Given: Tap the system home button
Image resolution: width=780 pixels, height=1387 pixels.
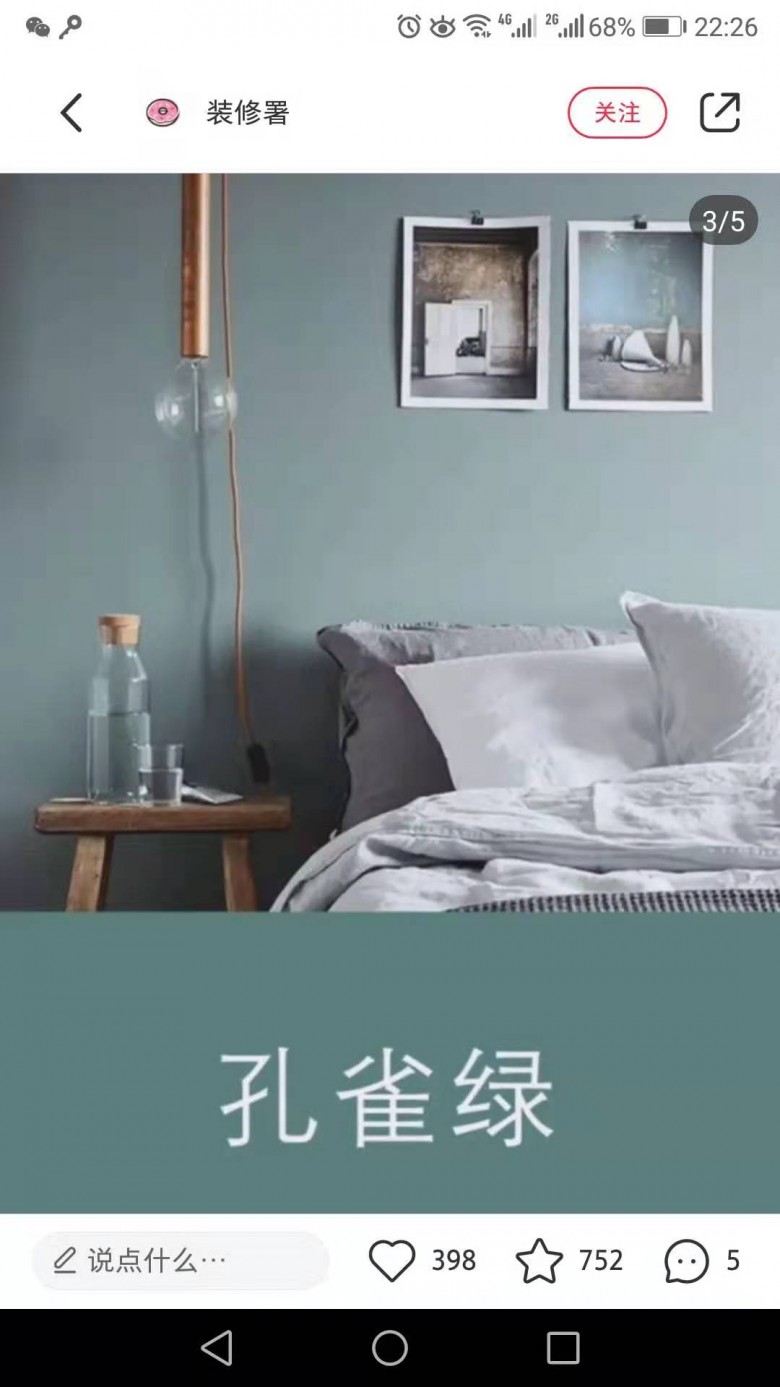Looking at the screenshot, I should (x=390, y=1348).
